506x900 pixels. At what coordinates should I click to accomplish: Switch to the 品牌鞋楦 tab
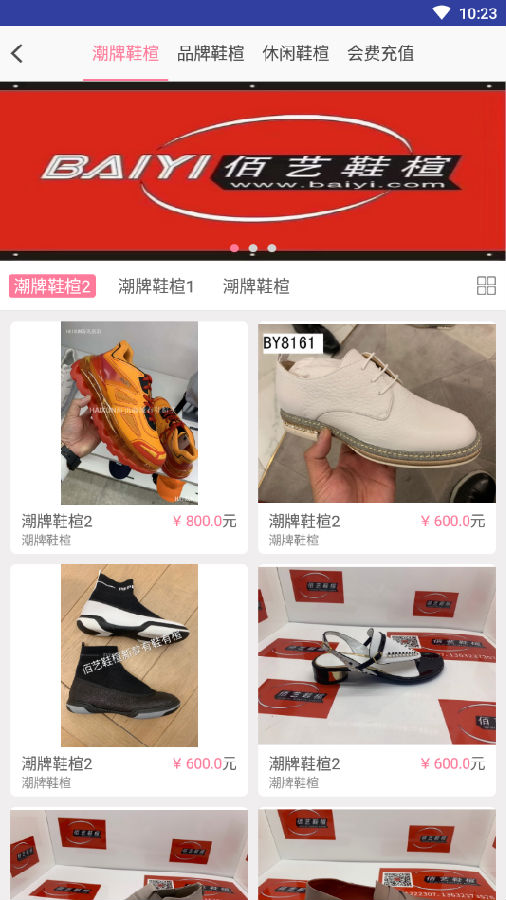(211, 53)
